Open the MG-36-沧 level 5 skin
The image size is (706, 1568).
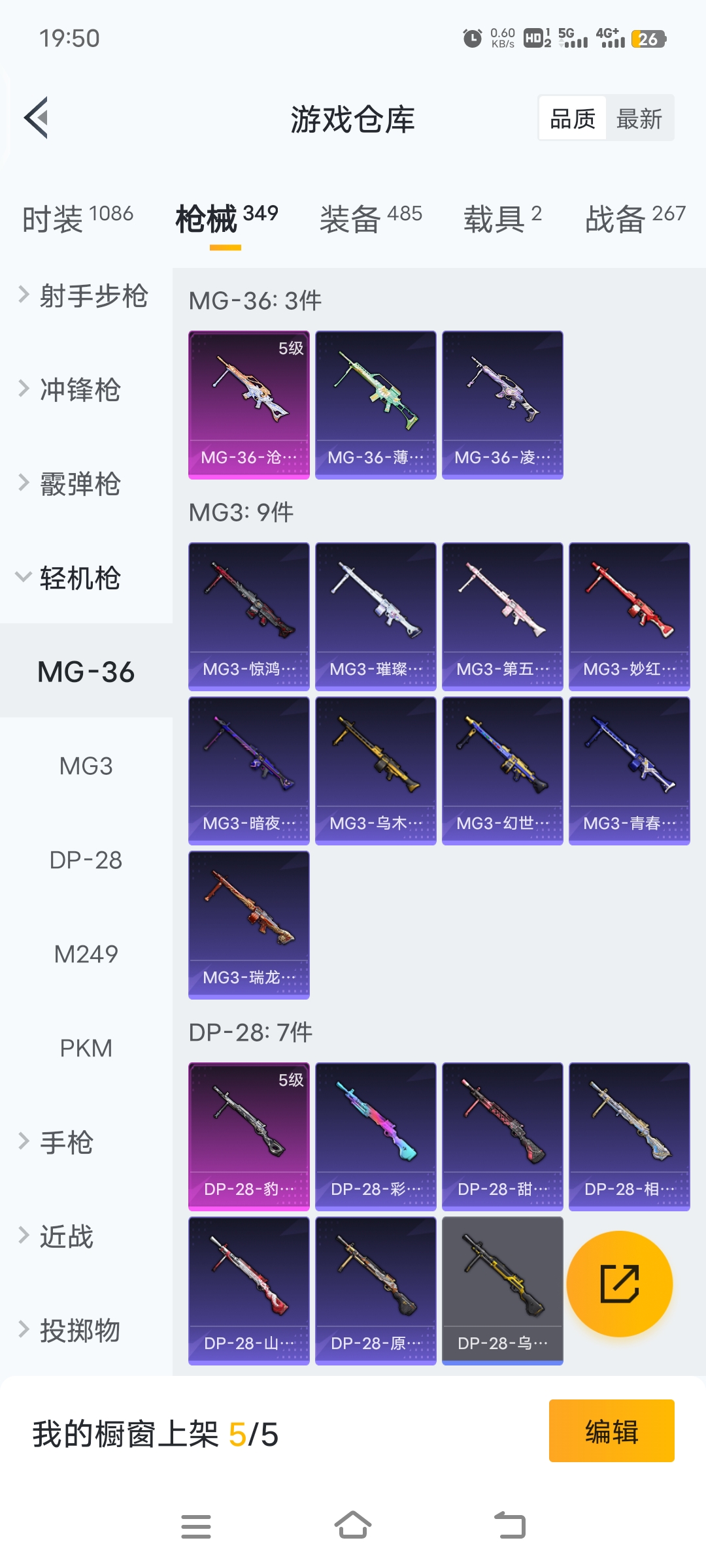pos(248,405)
